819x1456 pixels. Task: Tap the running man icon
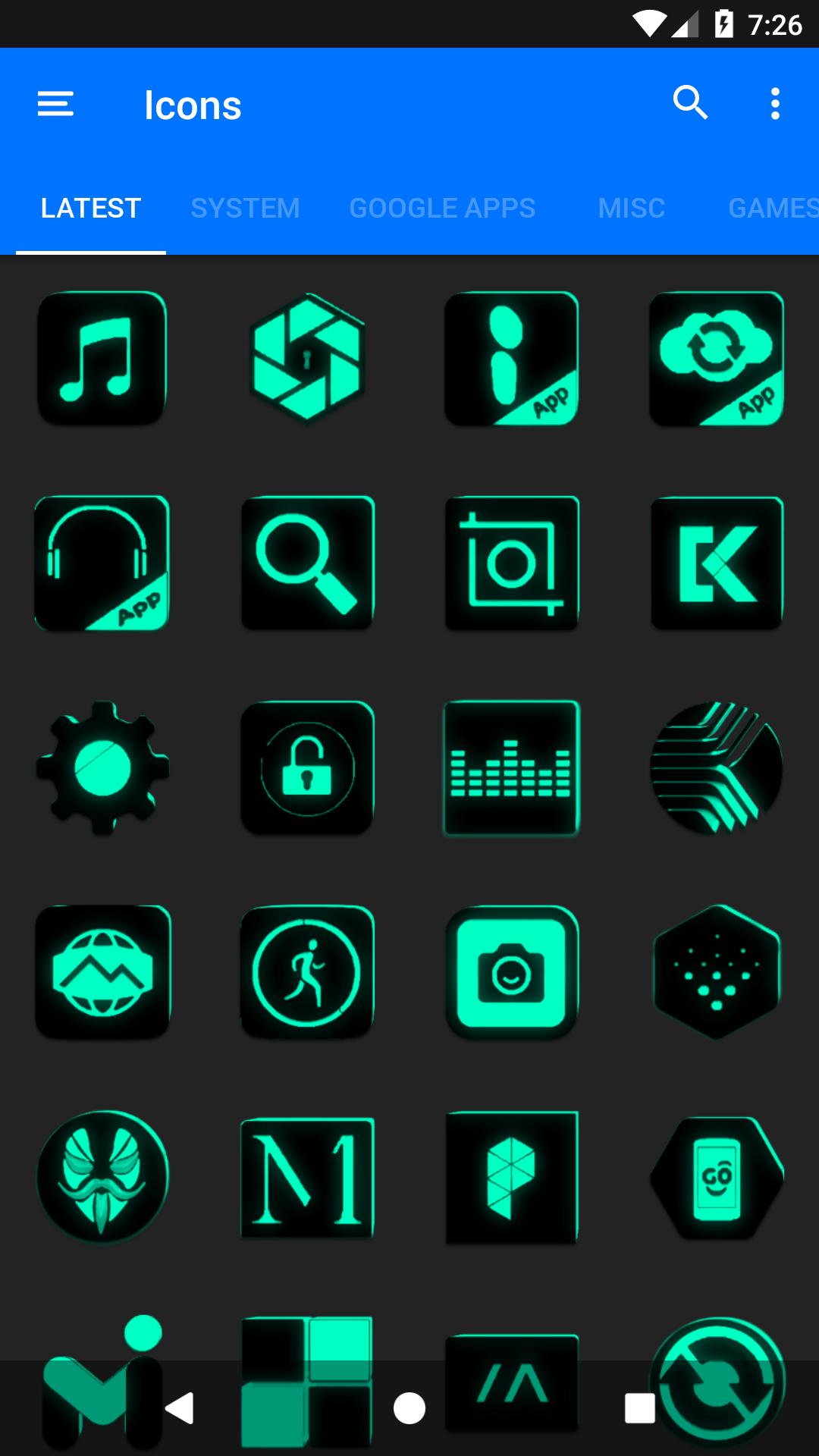point(307,972)
